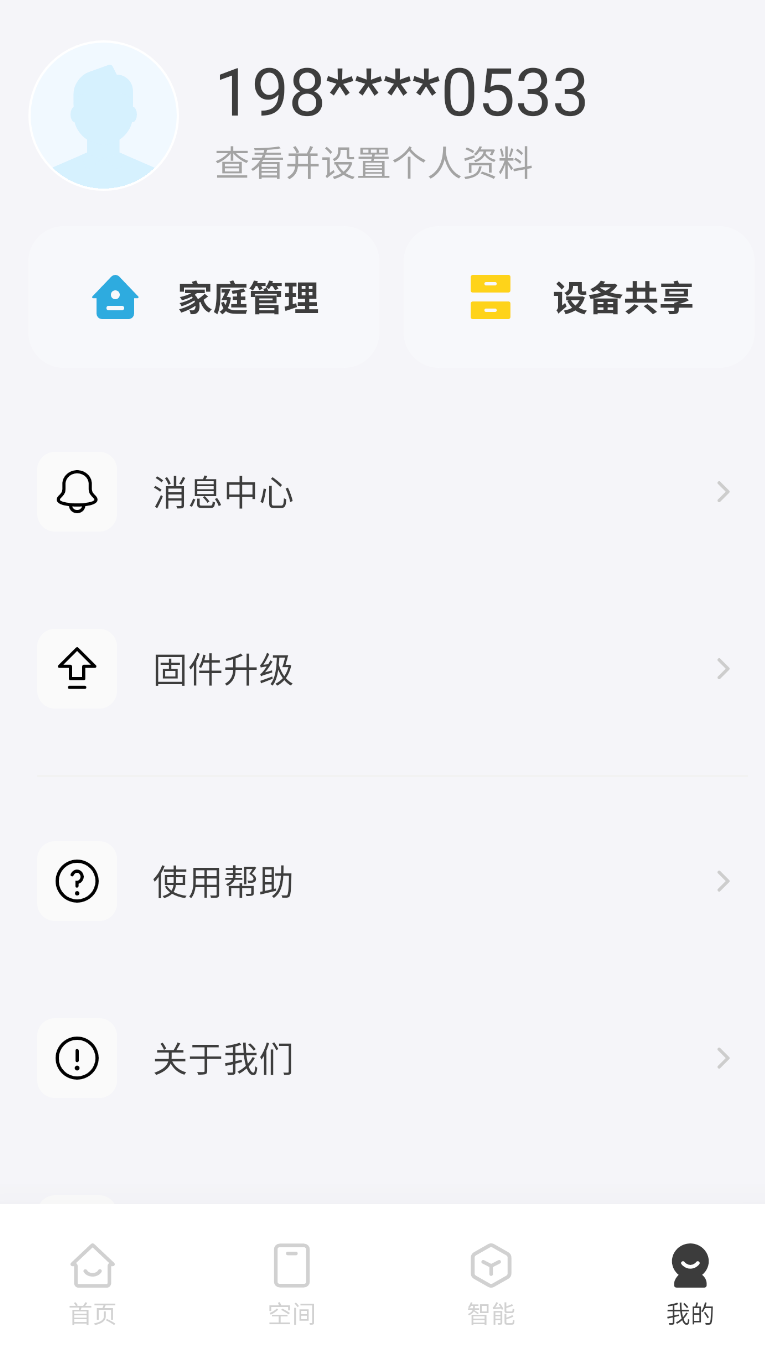Screen dimensions: 765x1348
Task: Open 家庭管理 card
Action: coord(204,298)
